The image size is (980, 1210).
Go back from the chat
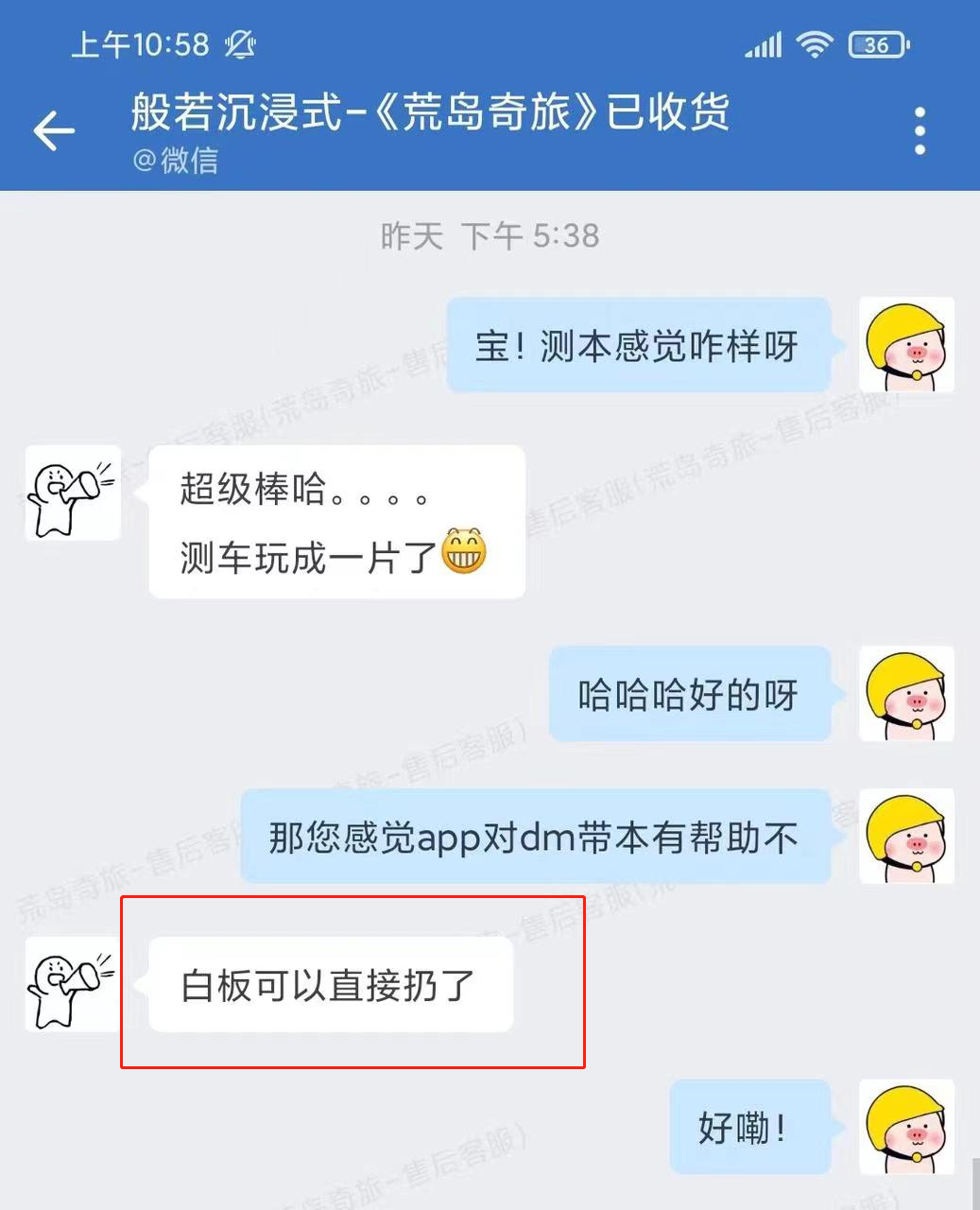pyautogui.click(x=54, y=130)
